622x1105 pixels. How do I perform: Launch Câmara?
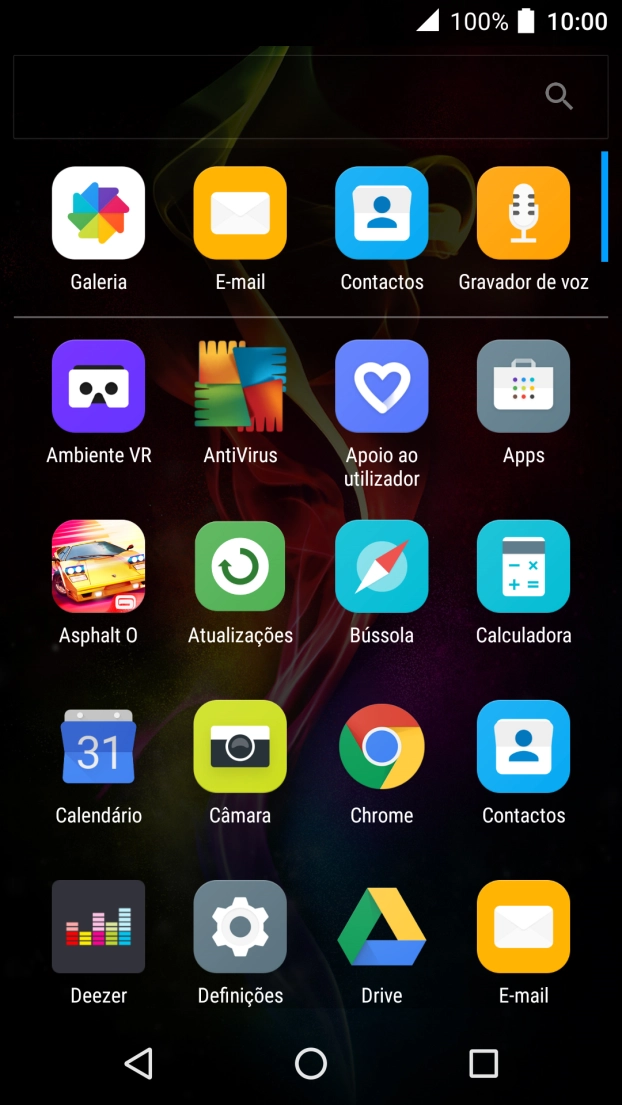click(240, 746)
